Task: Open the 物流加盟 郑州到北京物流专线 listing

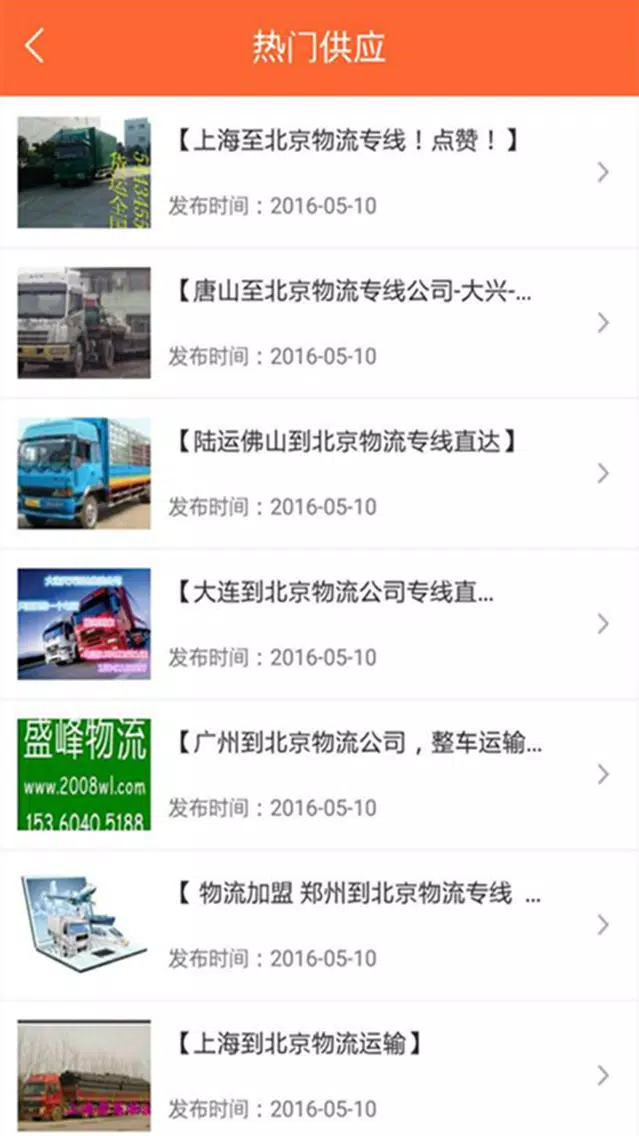Action: (320, 925)
